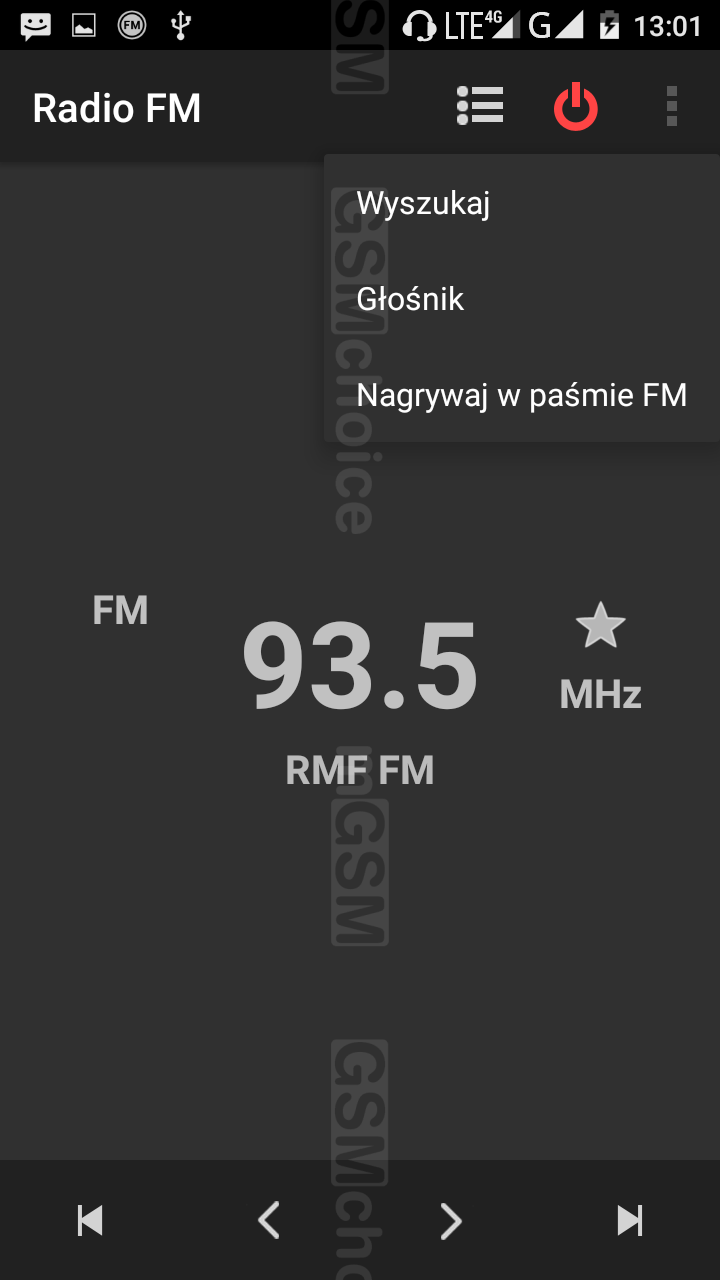Image resolution: width=720 pixels, height=1280 pixels.
Task: Select Wyszukaj from the menu
Action: point(521,203)
